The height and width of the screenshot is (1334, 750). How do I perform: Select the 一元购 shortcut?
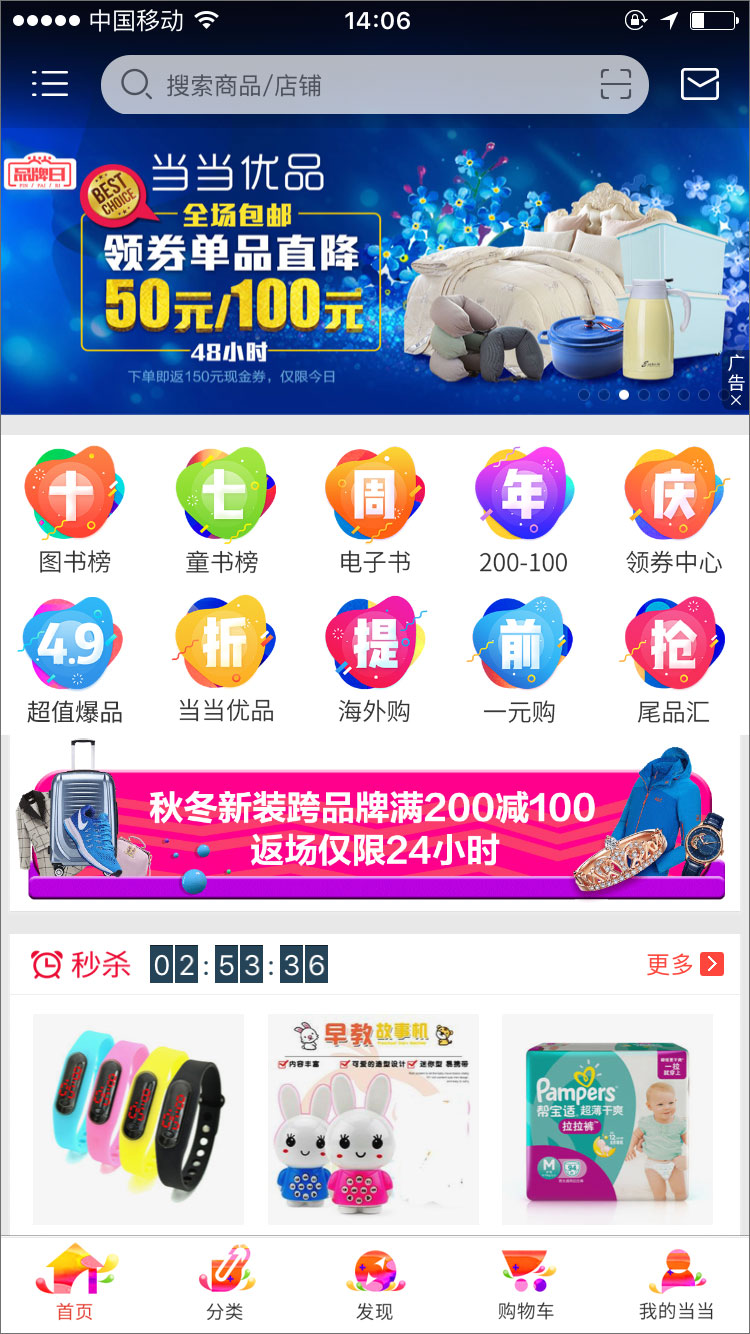tap(520, 660)
